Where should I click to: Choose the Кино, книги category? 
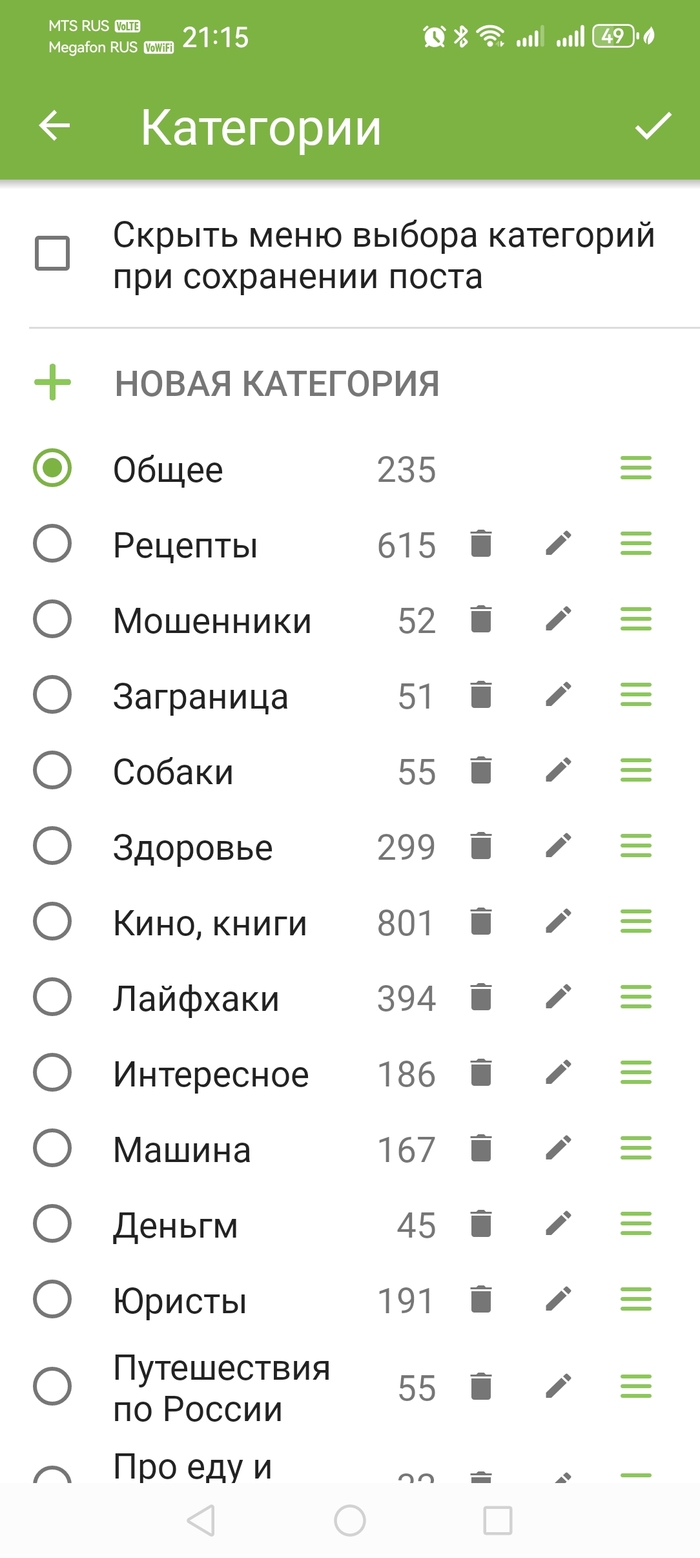click(x=52, y=921)
